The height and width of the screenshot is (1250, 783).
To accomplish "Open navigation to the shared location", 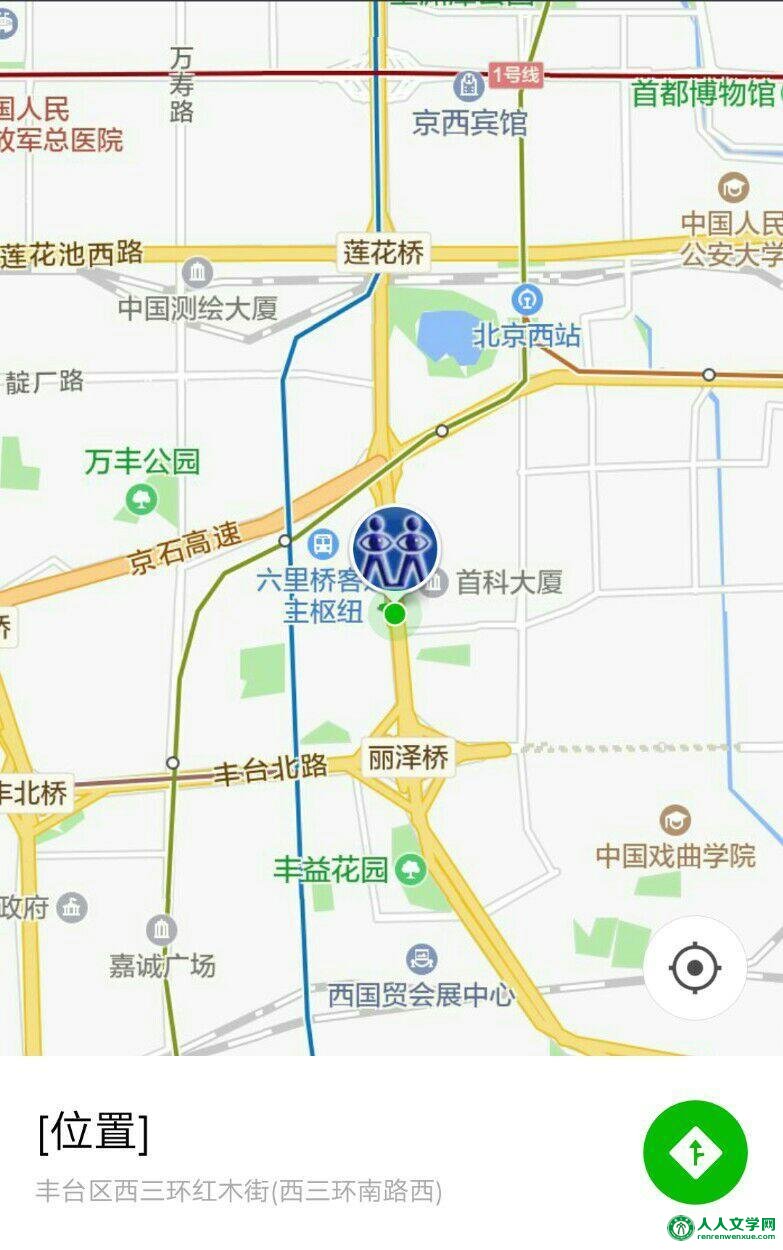I will (x=695, y=1151).
